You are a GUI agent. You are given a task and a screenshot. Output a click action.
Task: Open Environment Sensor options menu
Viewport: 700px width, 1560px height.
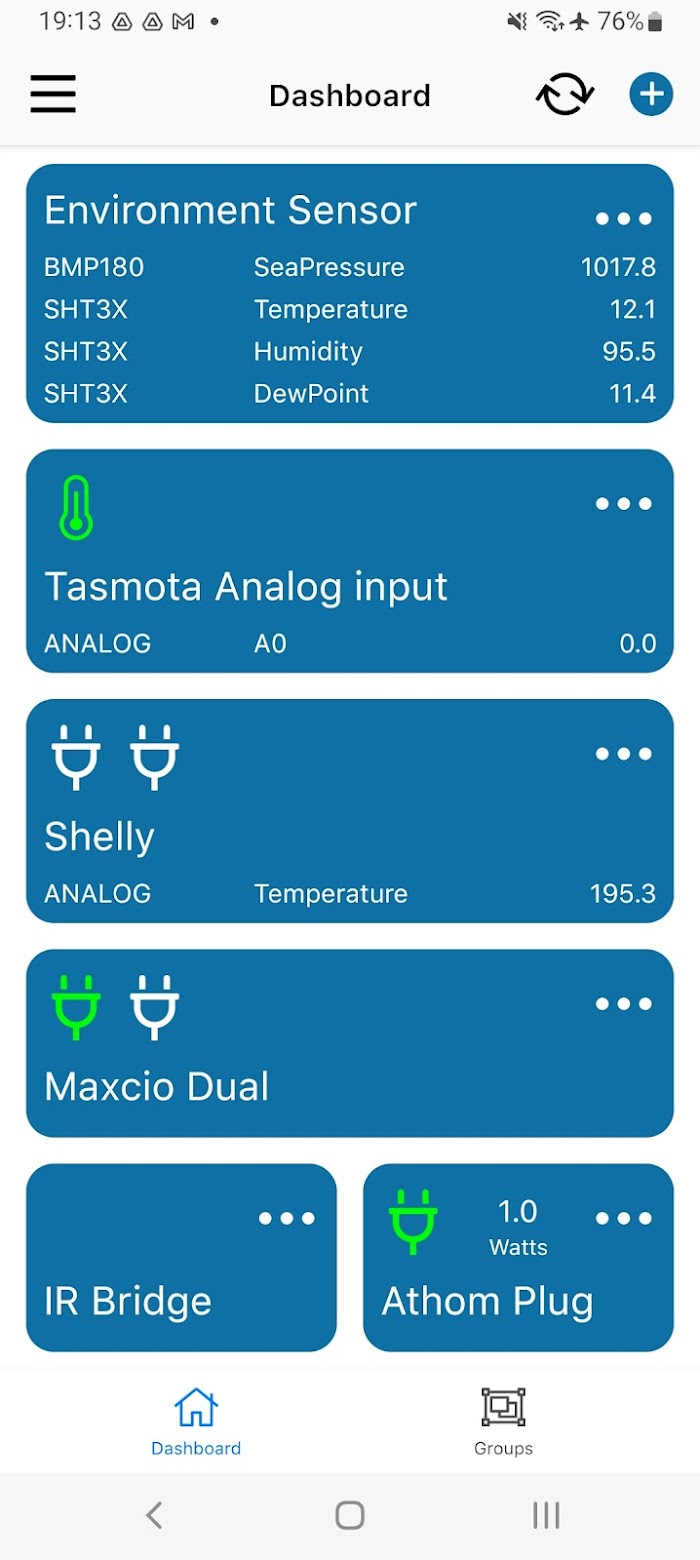pos(624,218)
